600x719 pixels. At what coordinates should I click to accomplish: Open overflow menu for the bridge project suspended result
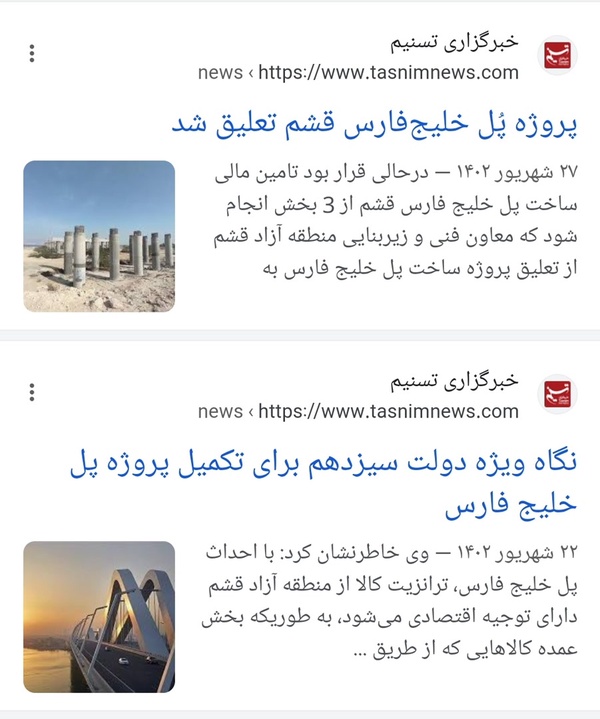(x=32, y=54)
